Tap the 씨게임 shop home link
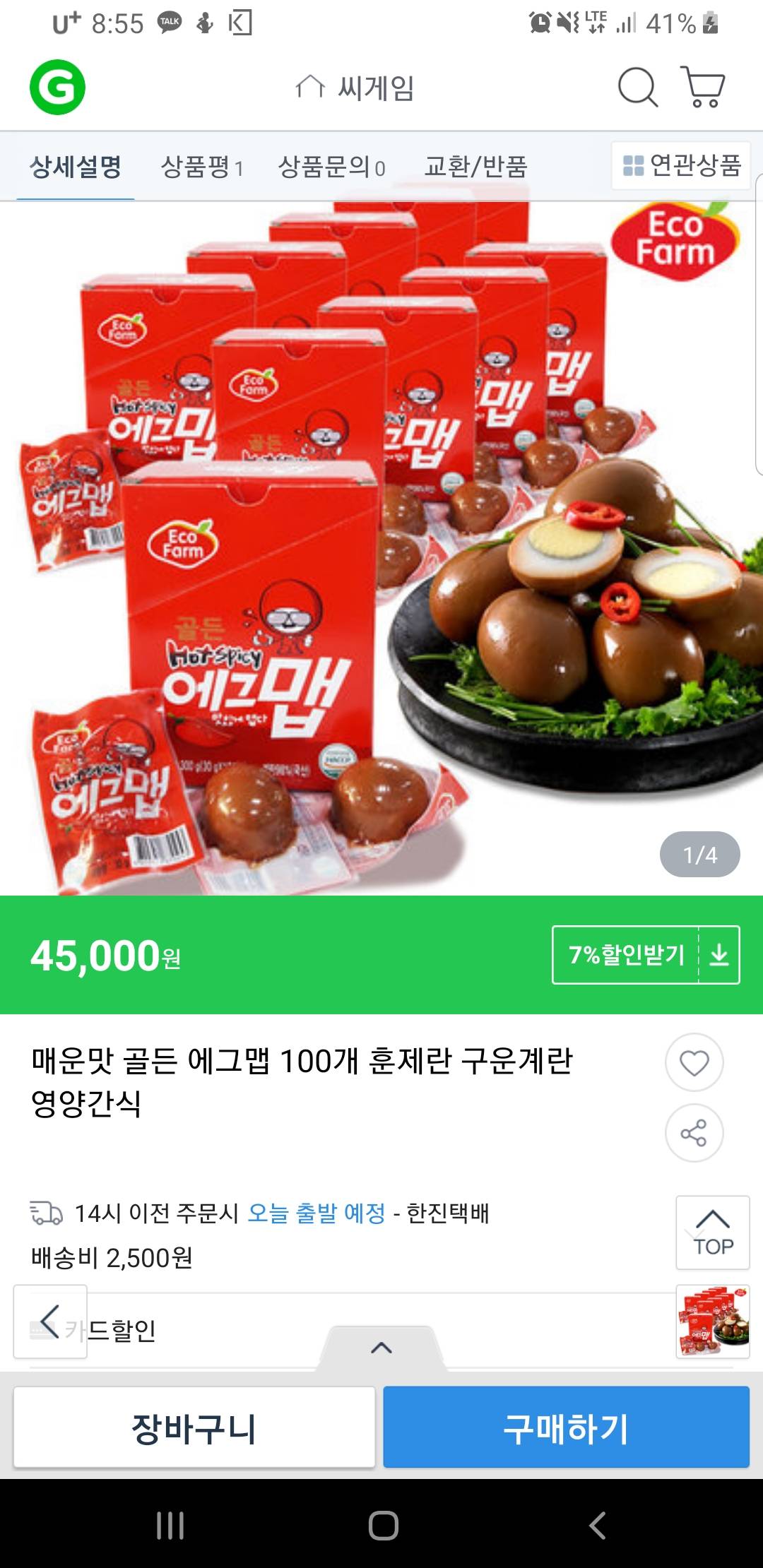 (355, 88)
